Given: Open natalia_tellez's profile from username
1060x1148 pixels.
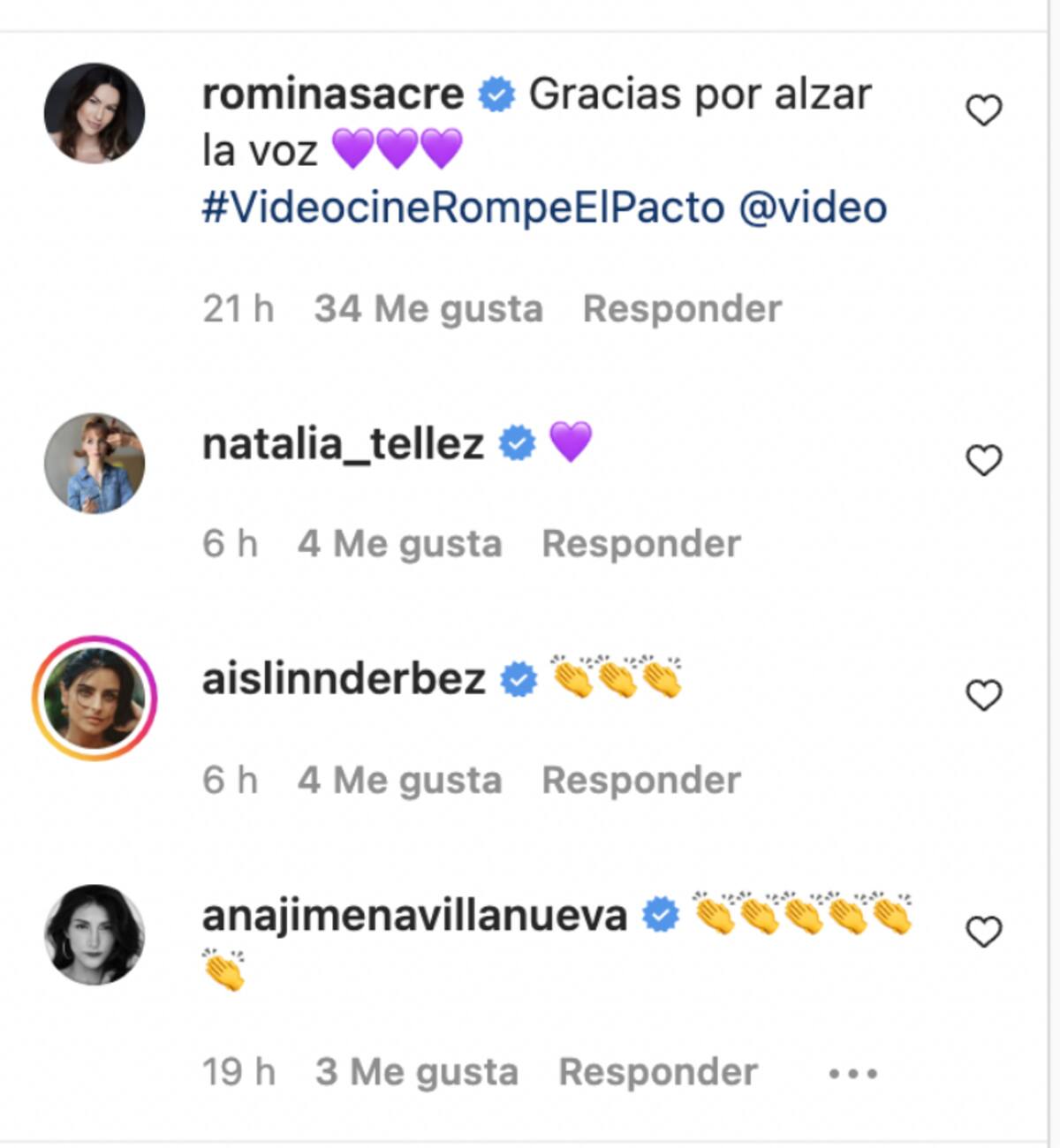Looking at the screenshot, I should 343,443.
